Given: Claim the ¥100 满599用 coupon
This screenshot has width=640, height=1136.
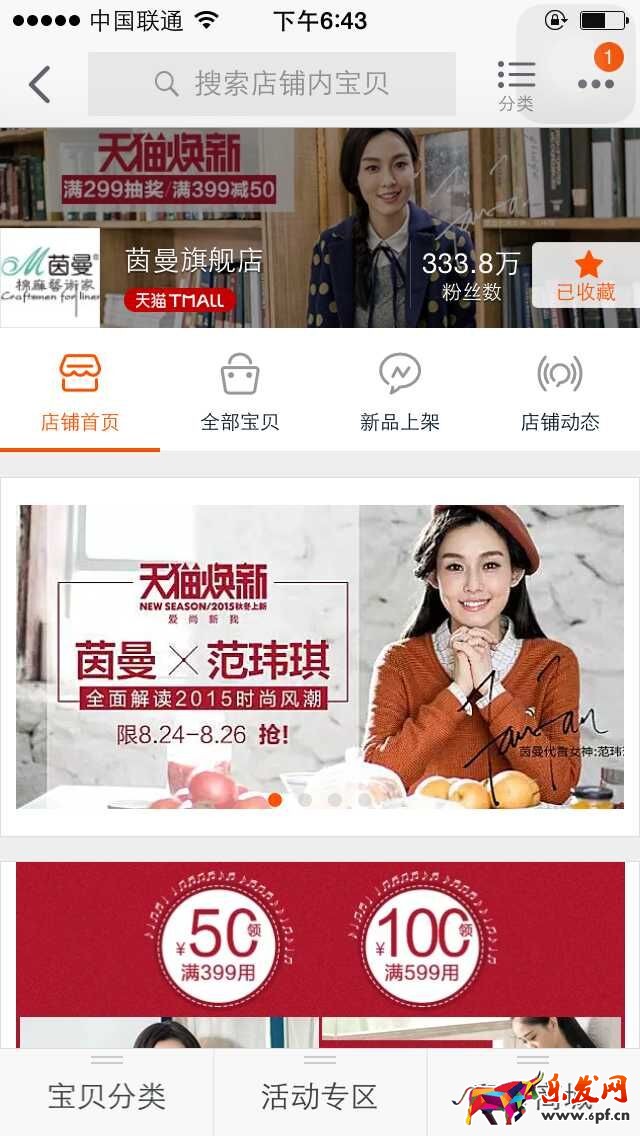Looking at the screenshot, I should (422, 935).
